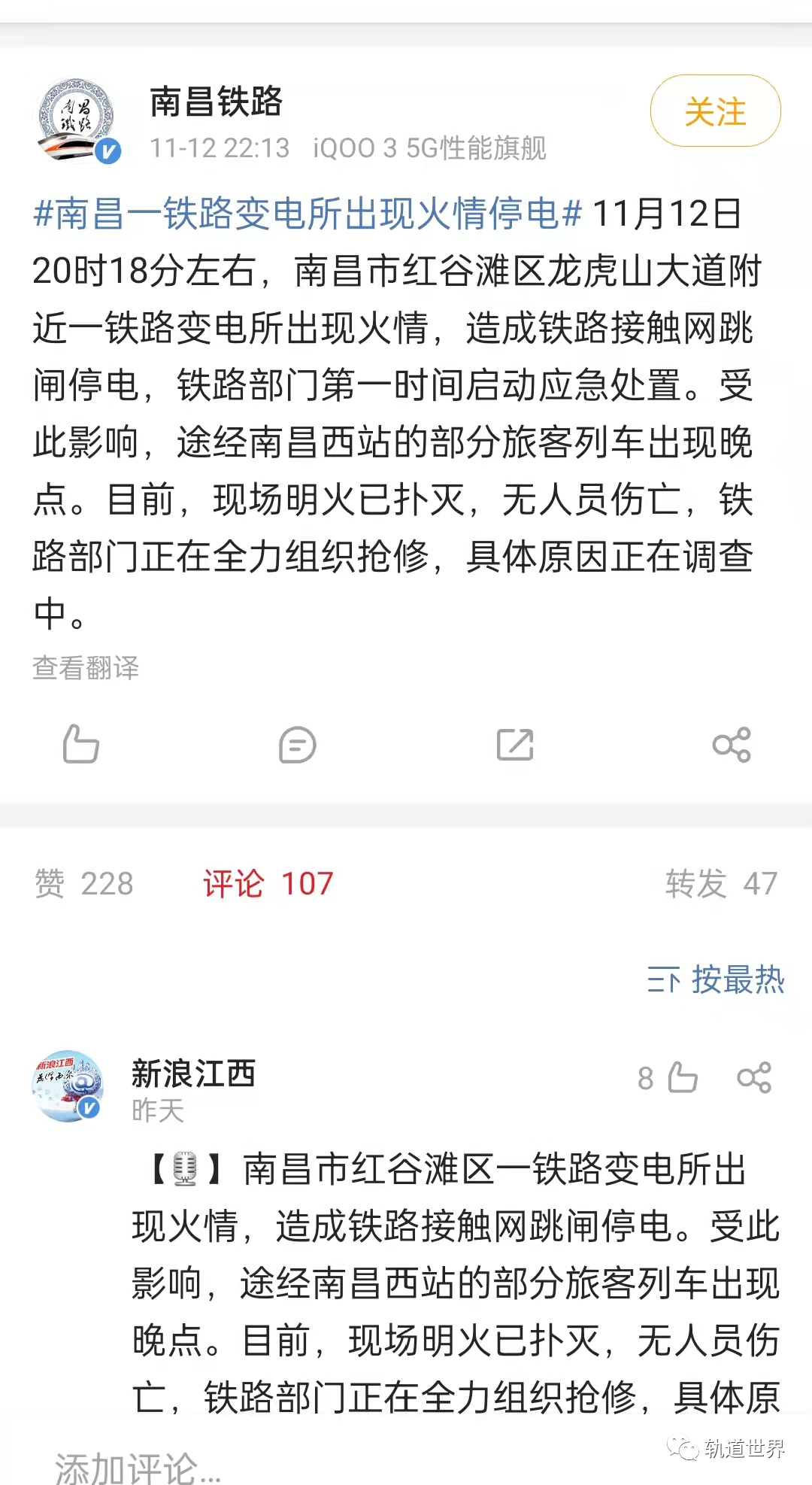Repost this post with the forward icon
This screenshot has height=1485, width=812.
515,745
